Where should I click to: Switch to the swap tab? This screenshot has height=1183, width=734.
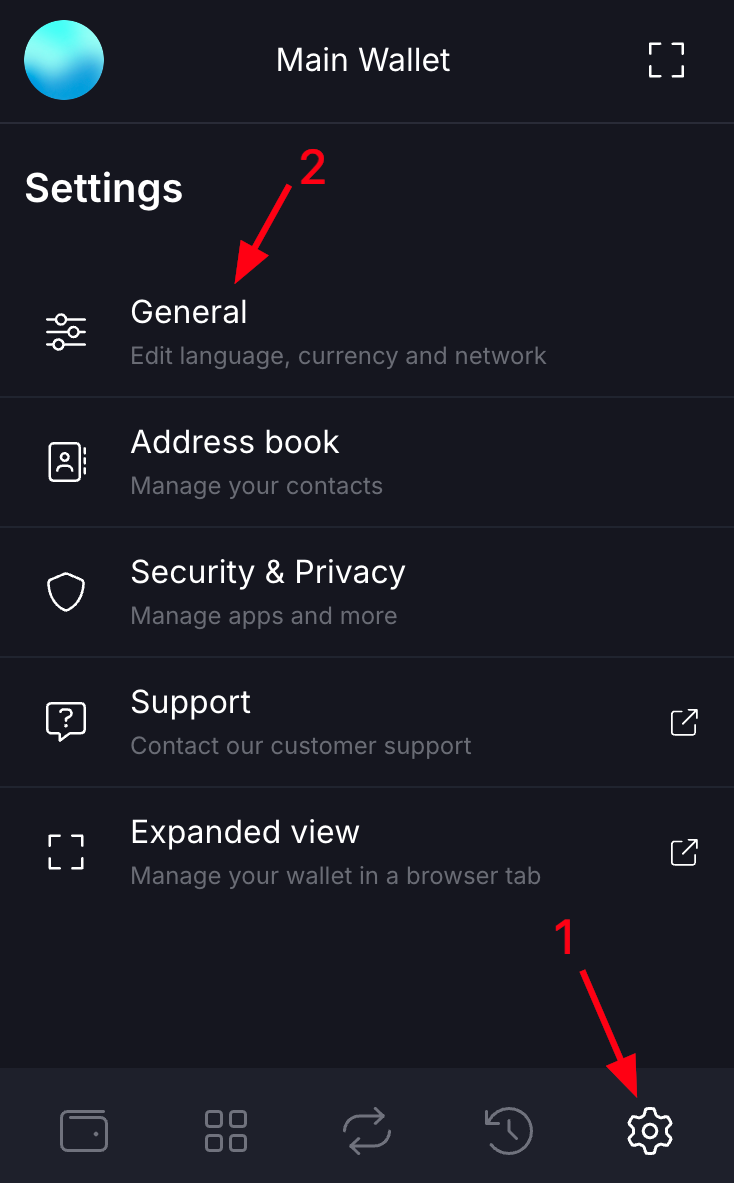point(367,1130)
